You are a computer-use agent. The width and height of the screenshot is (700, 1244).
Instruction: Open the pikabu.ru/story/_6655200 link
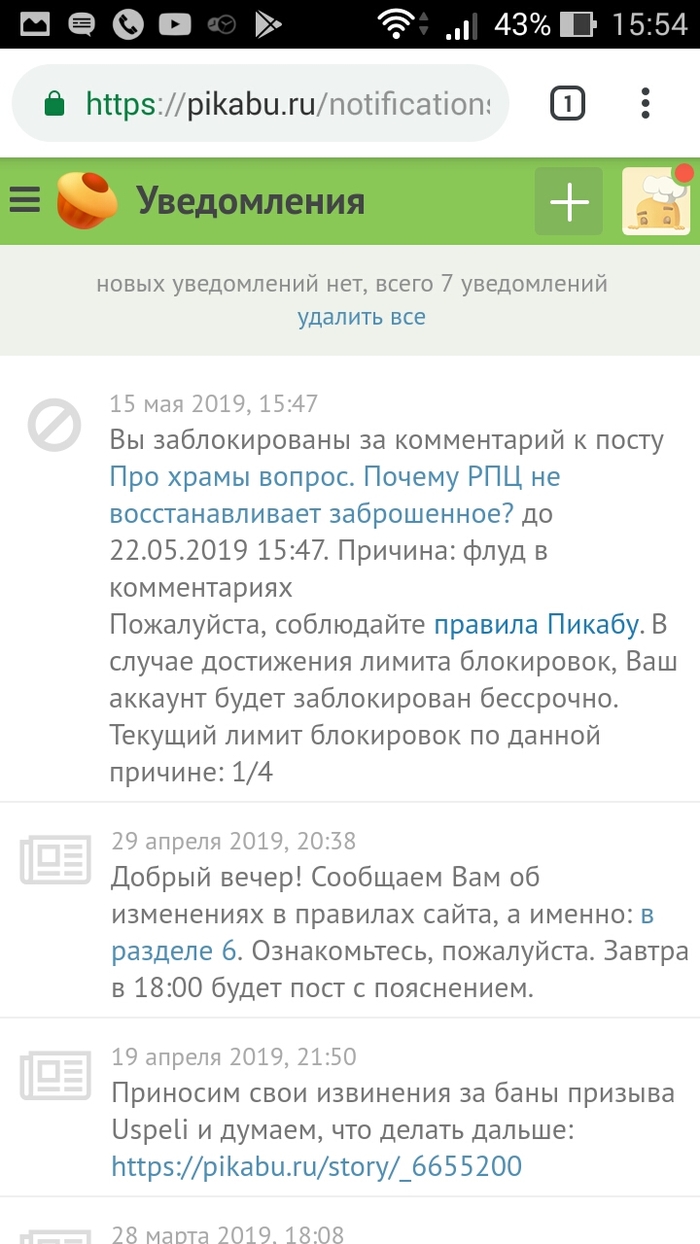(316, 1166)
